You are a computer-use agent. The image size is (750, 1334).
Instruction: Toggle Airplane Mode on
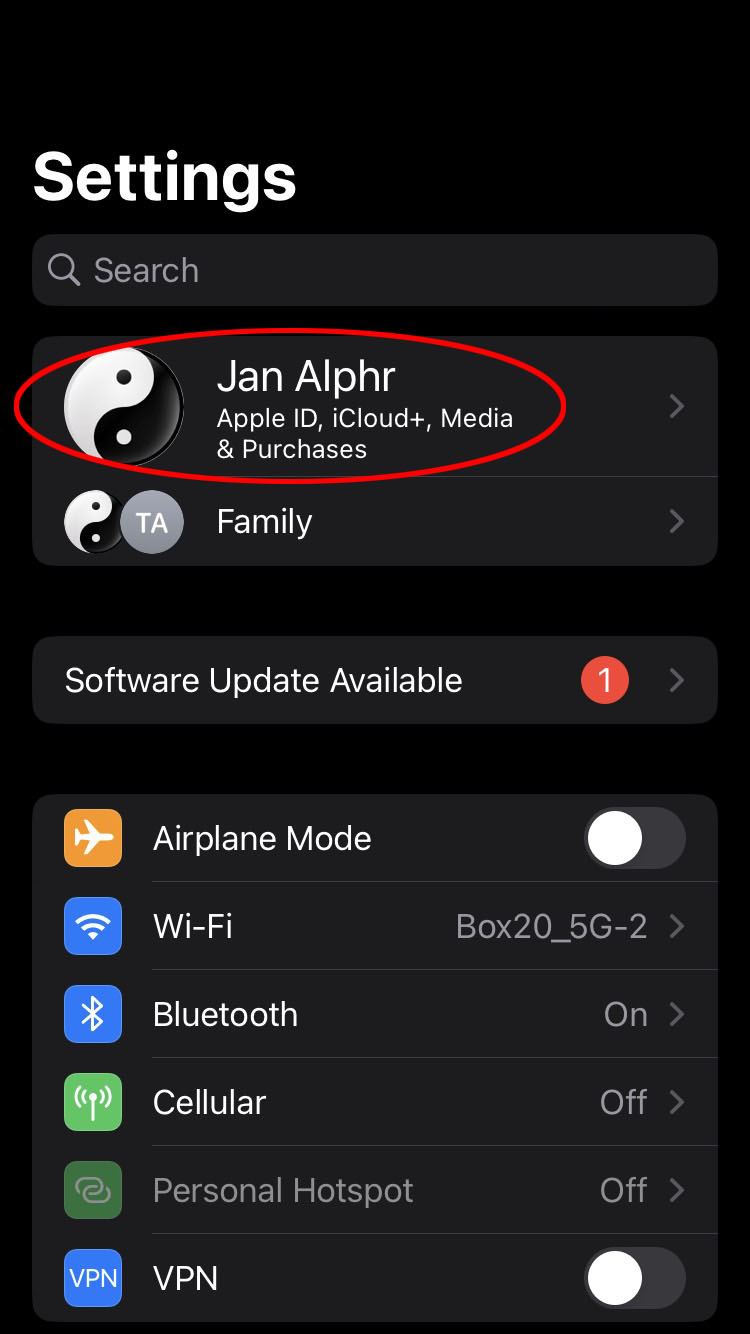tap(634, 838)
